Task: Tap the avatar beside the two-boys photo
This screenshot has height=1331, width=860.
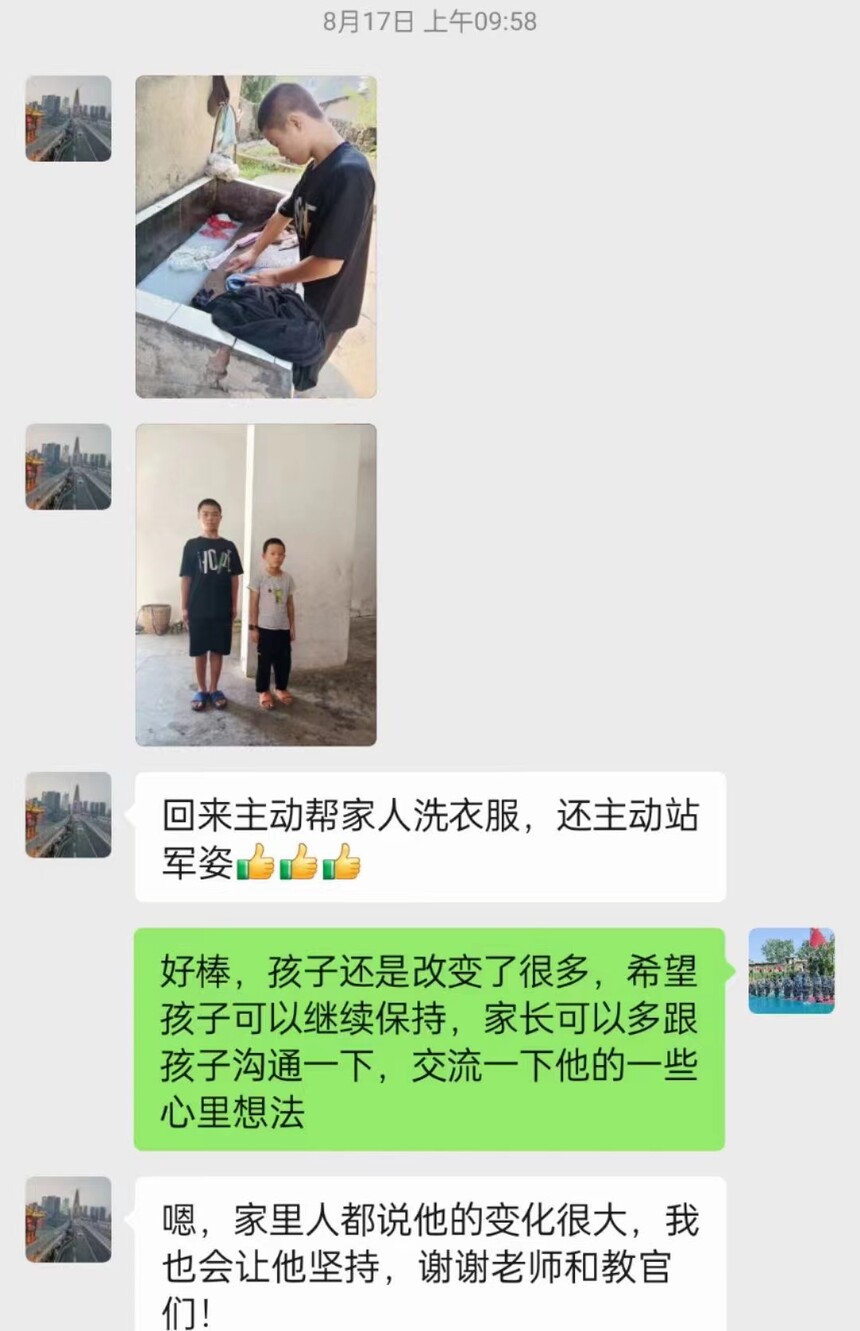Action: point(68,467)
